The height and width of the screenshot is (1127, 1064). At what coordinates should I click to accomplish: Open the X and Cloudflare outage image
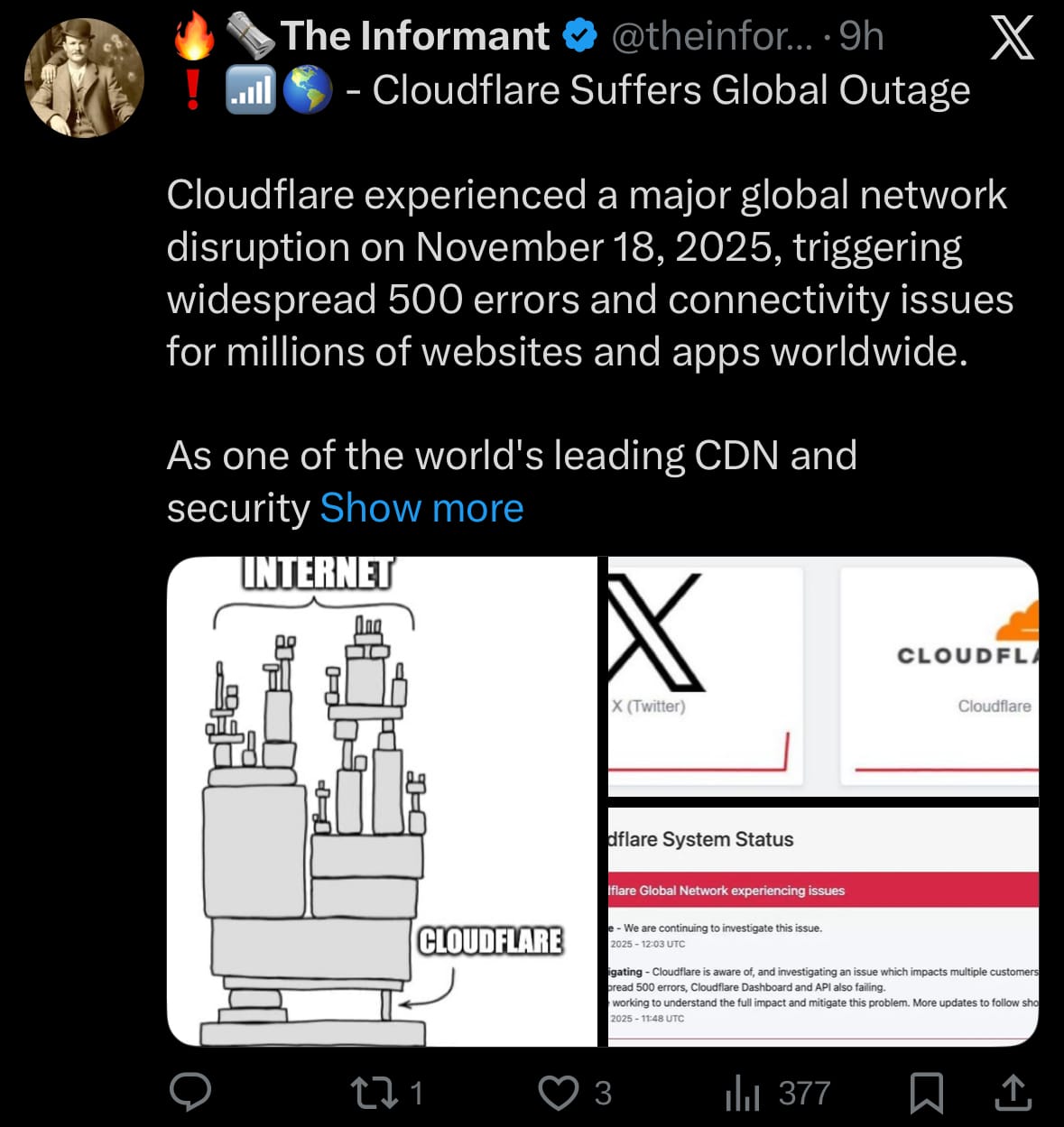click(x=822, y=677)
